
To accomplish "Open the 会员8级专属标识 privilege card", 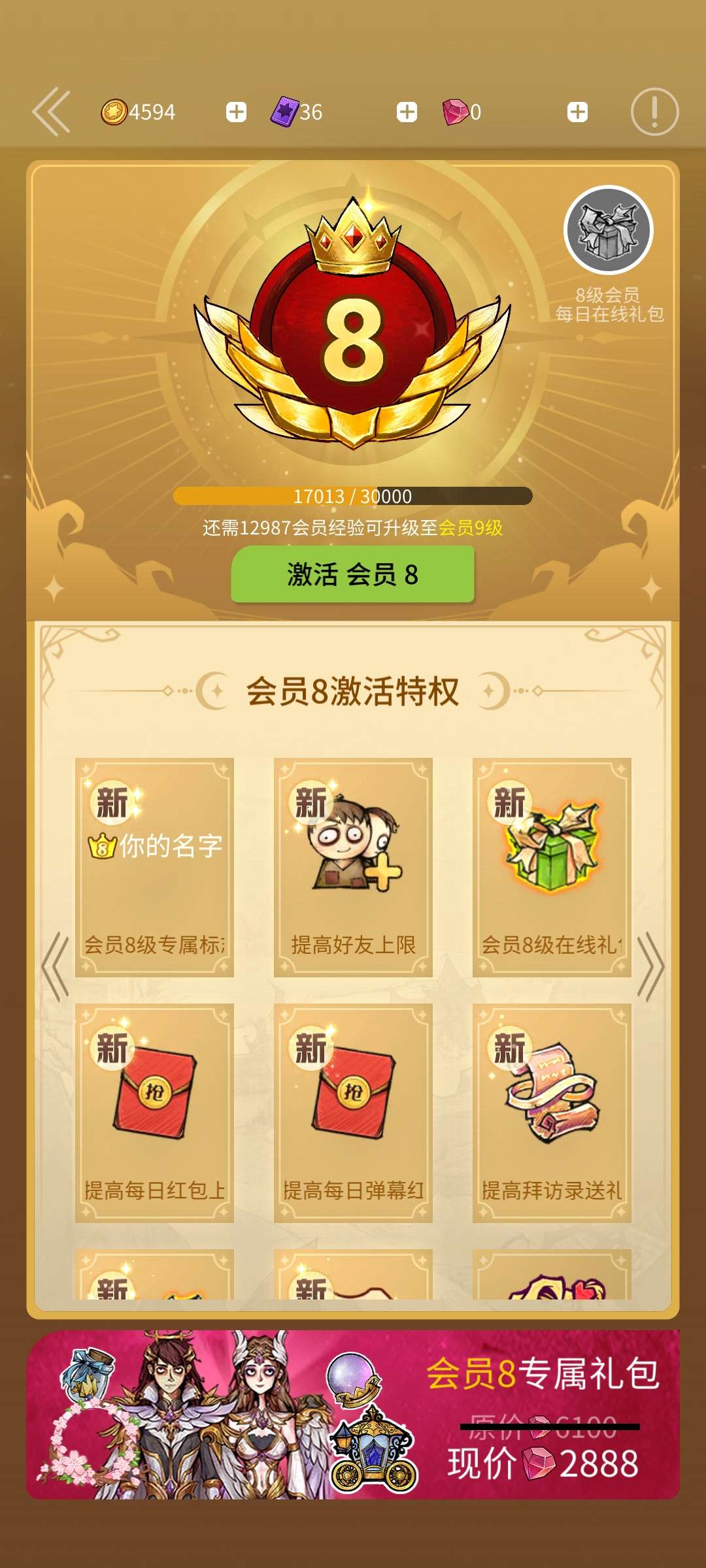I will pyautogui.click(x=154, y=868).
